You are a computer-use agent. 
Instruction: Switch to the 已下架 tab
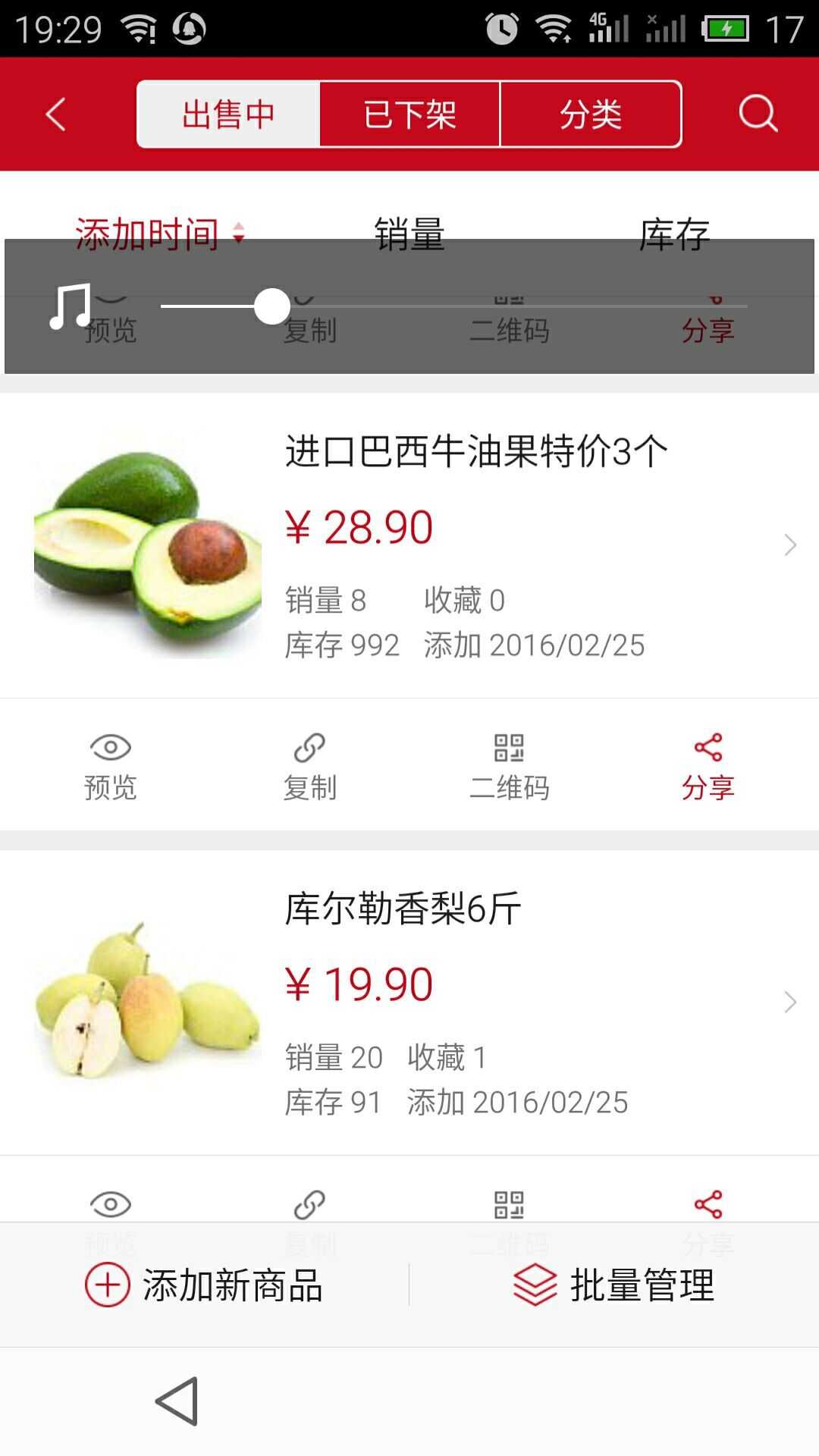pos(409,114)
